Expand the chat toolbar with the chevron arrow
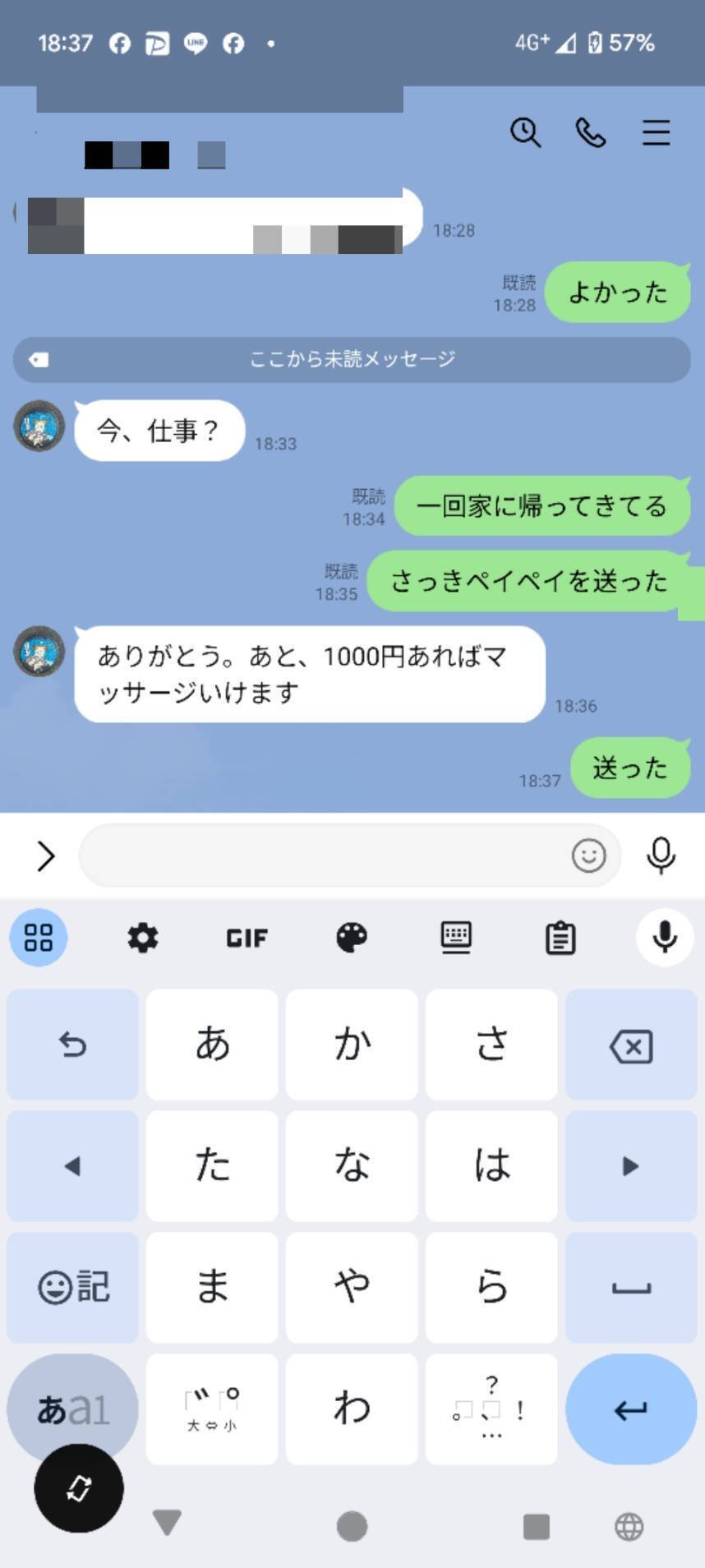The width and height of the screenshot is (705, 1568). [x=45, y=856]
